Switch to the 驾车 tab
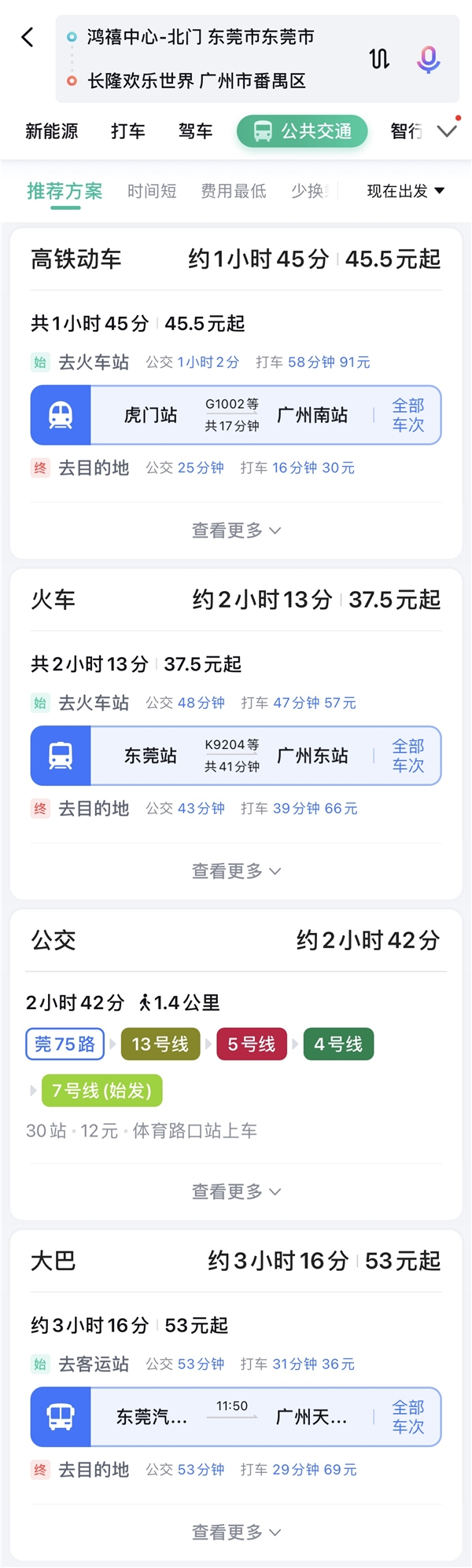The width and height of the screenshot is (472, 1568). coord(195,131)
